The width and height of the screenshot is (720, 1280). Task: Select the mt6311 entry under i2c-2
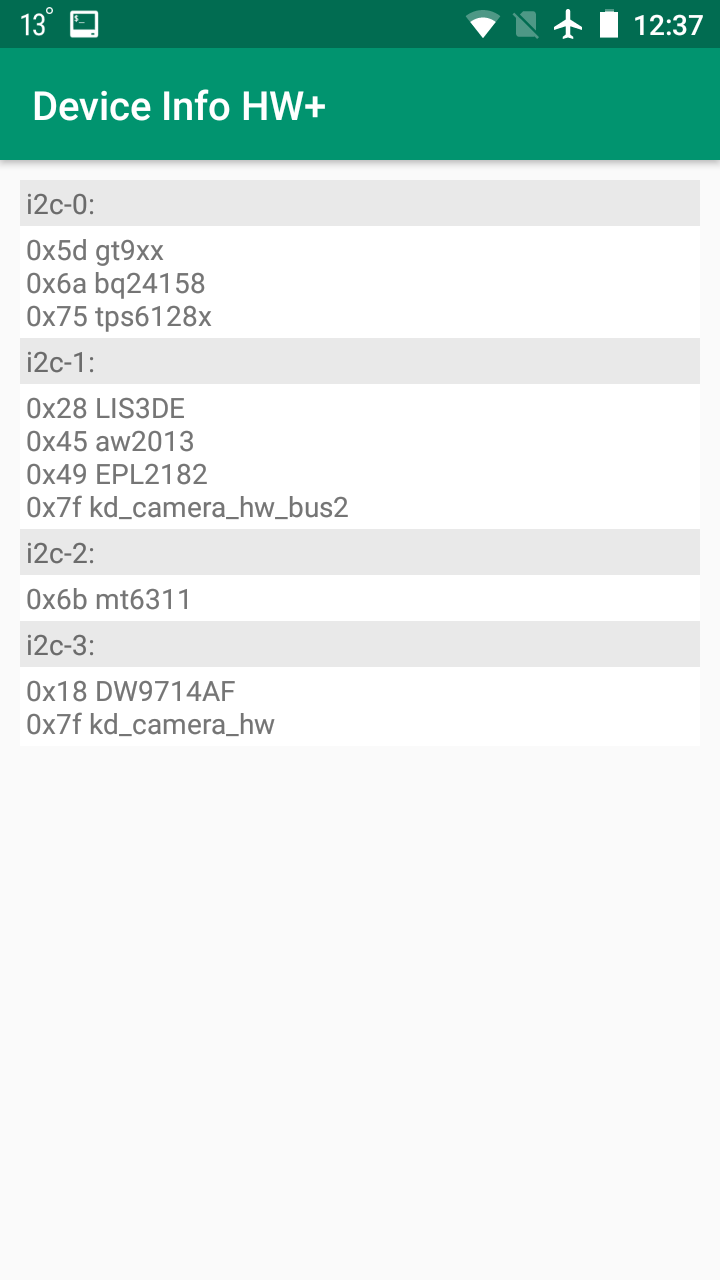(x=110, y=598)
